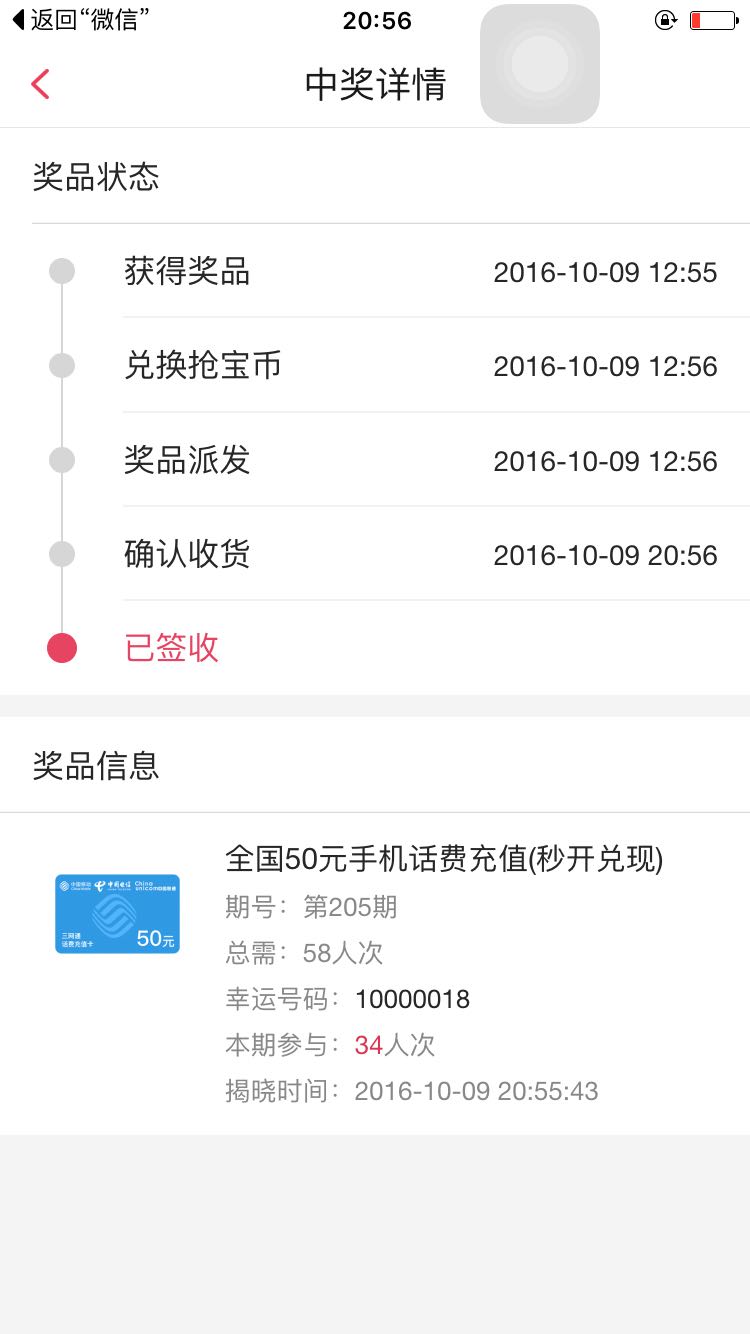Go back with the red arrow
The height and width of the screenshot is (1334, 750).
tap(40, 84)
